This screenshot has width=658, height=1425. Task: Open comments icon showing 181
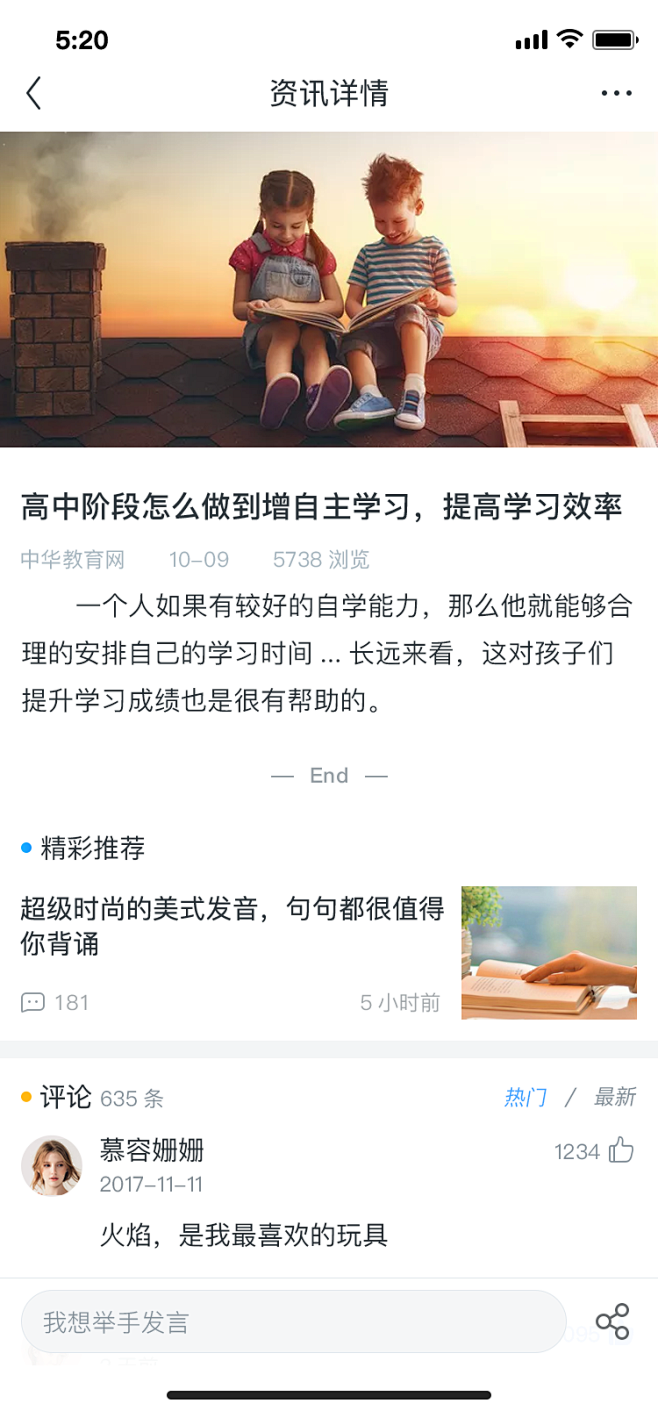coord(33,1002)
